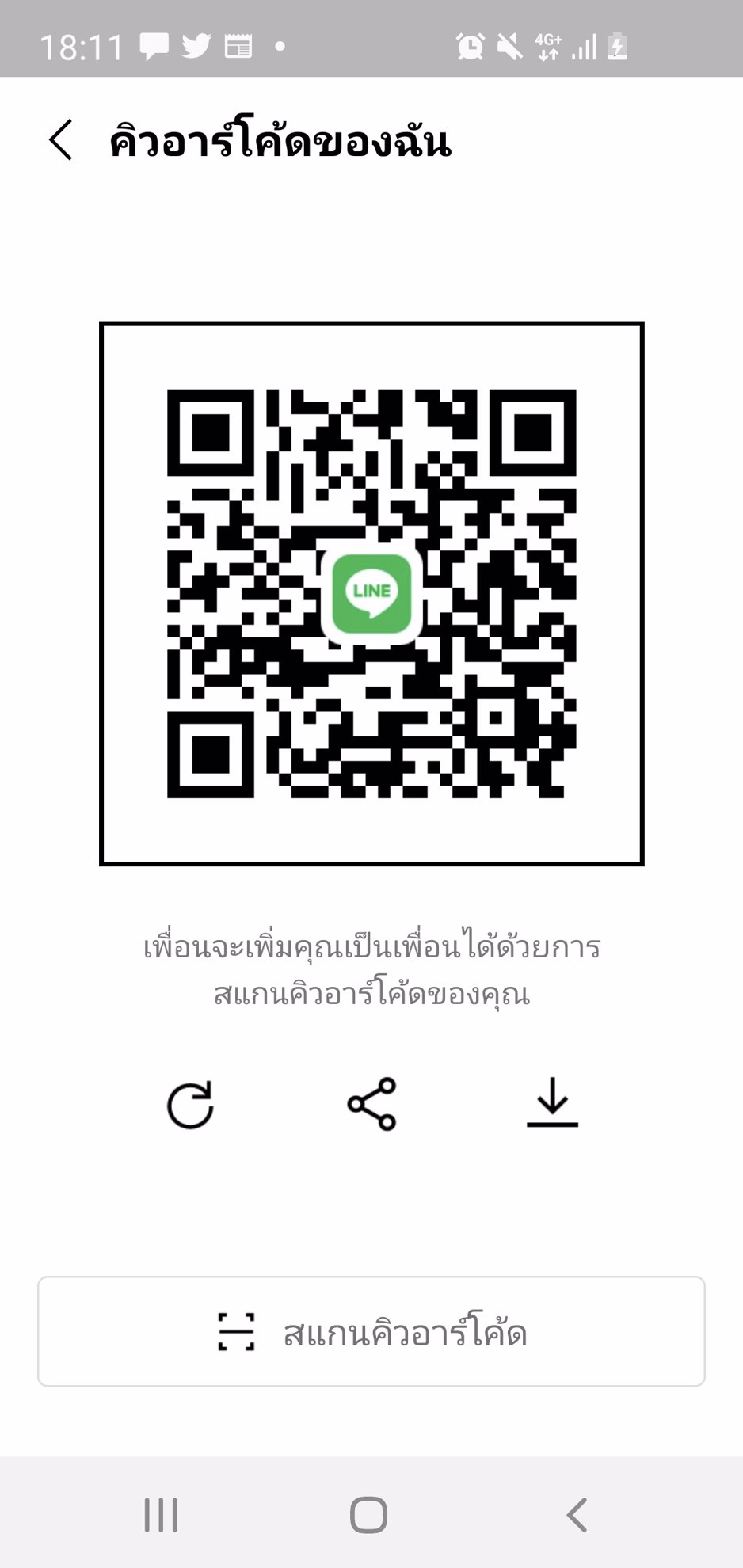Tap the สแกนคิวอาร์โค้ด button

click(371, 1331)
